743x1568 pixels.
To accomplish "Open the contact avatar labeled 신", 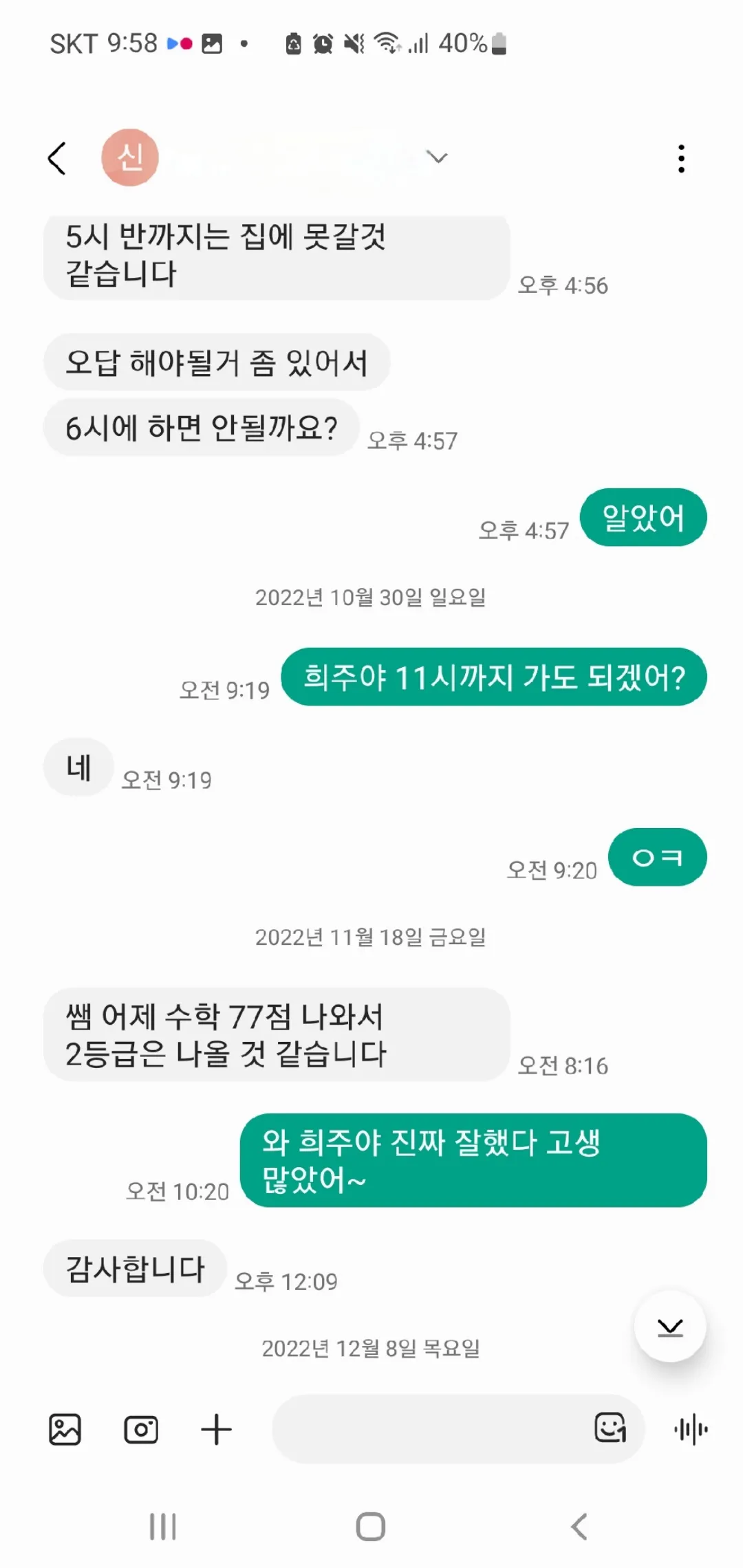I will point(130,157).
